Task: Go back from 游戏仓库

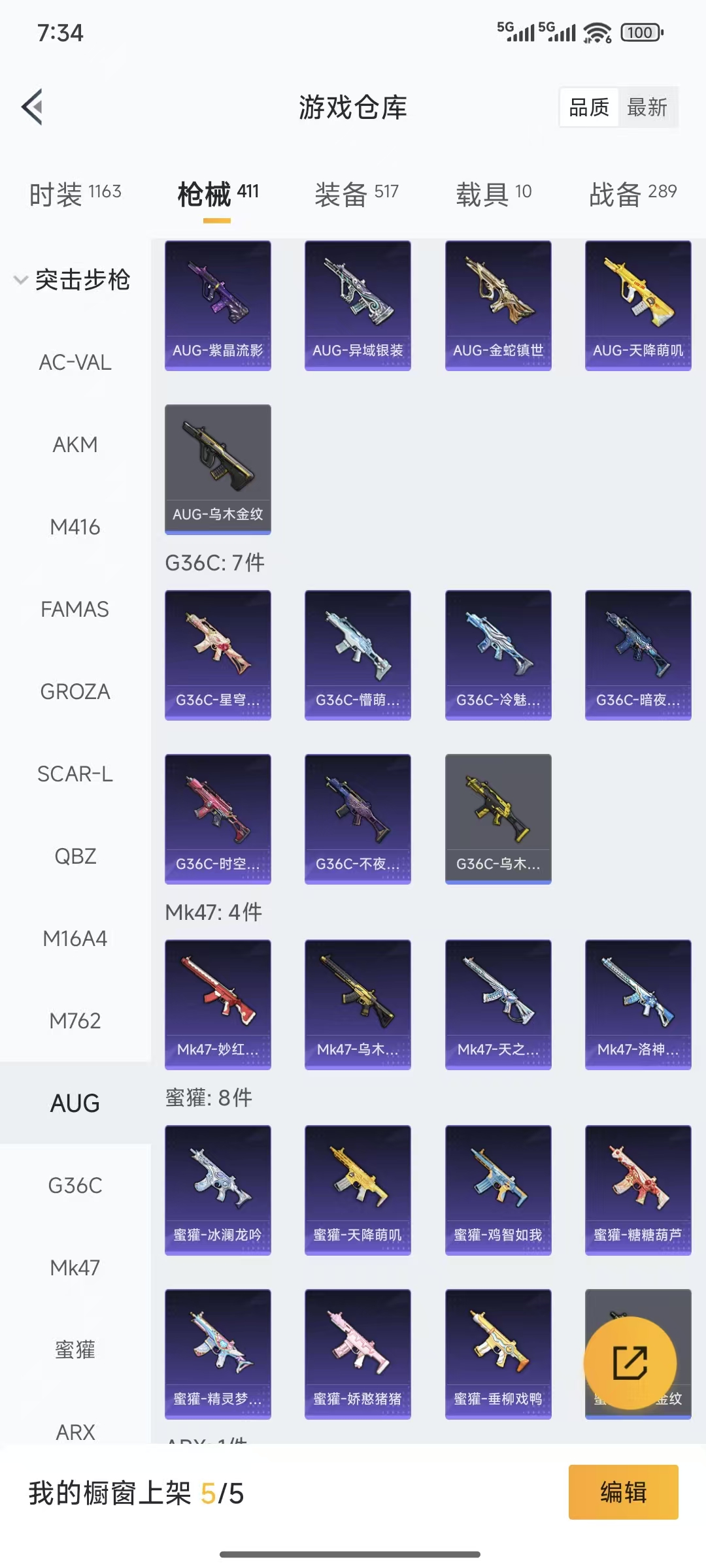Action: (33, 106)
